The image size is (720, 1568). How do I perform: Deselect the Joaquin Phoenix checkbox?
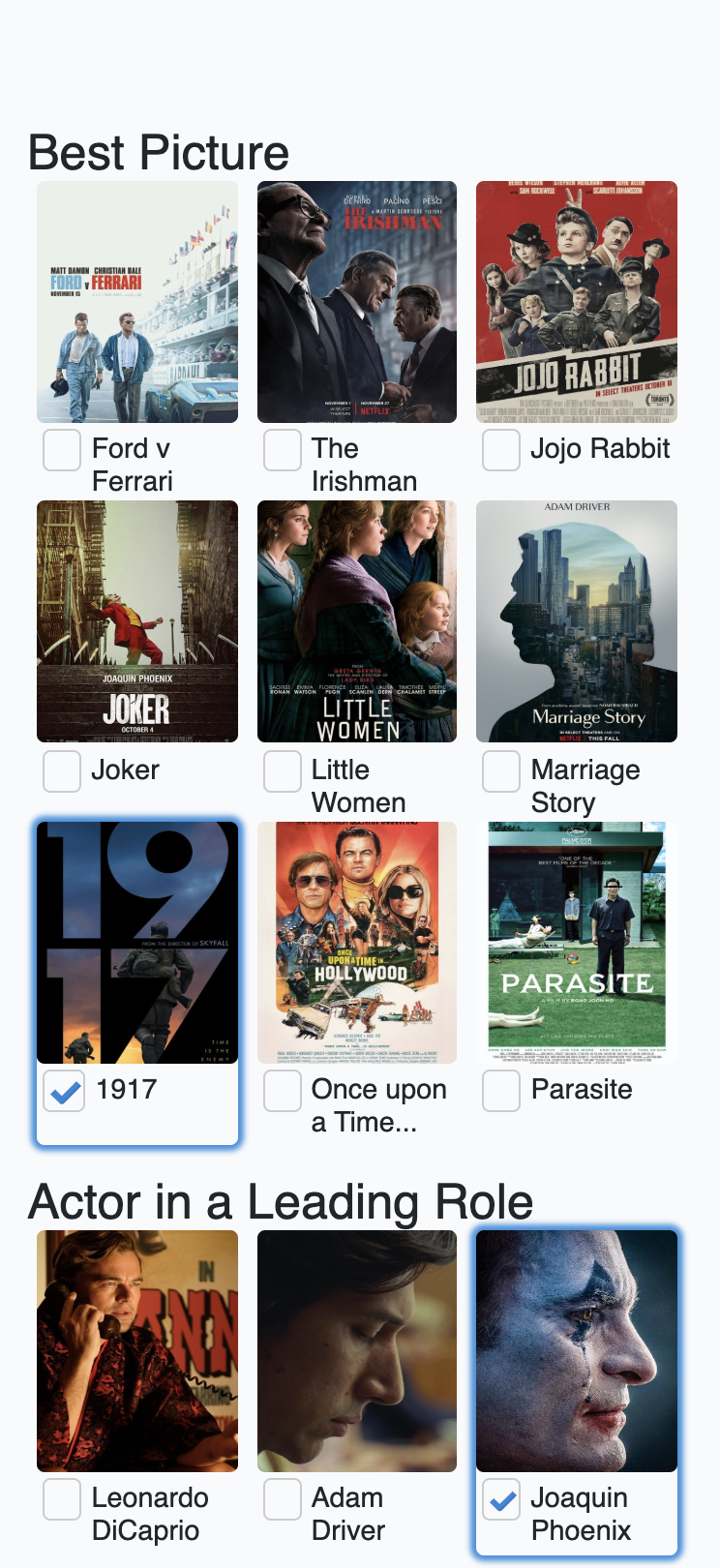click(501, 1499)
